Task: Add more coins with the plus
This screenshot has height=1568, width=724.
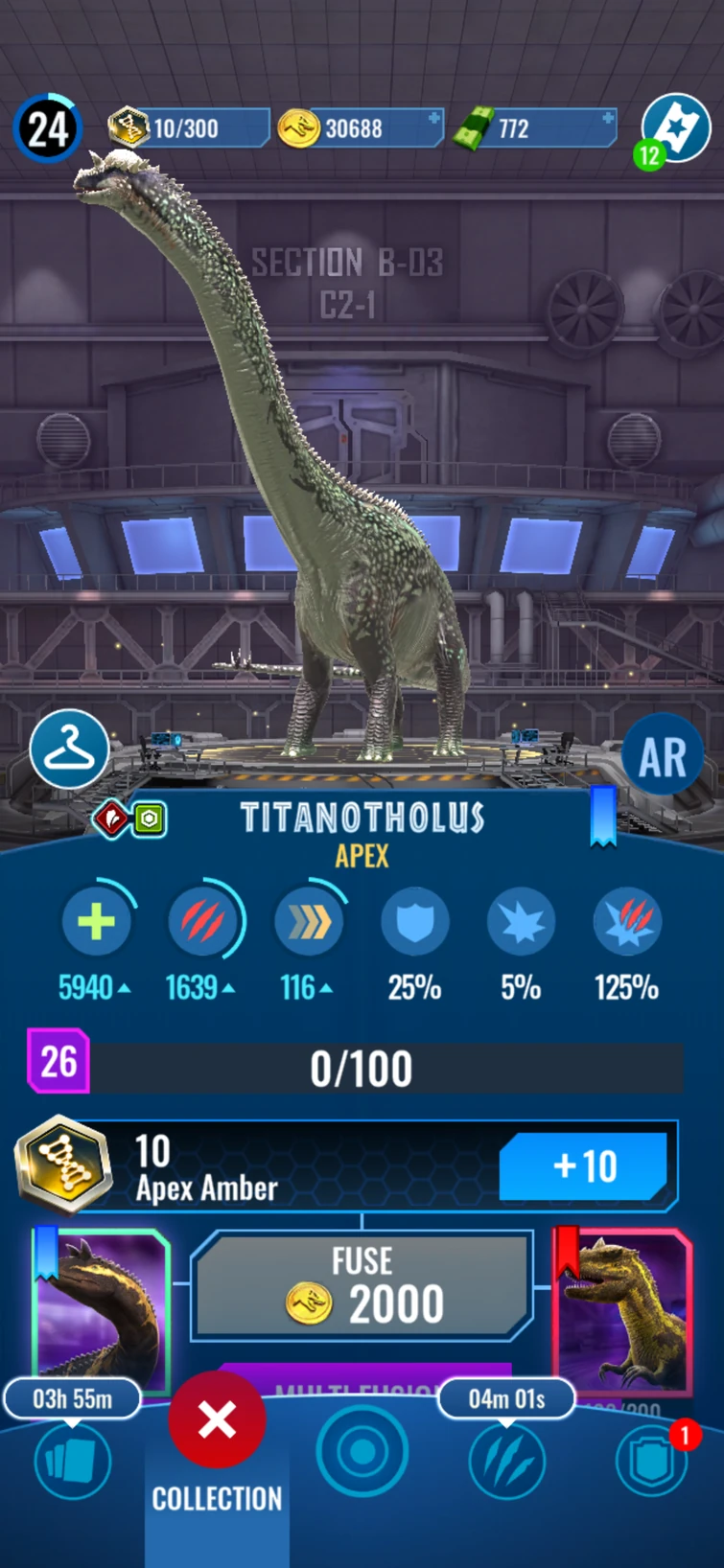Action: click(433, 119)
